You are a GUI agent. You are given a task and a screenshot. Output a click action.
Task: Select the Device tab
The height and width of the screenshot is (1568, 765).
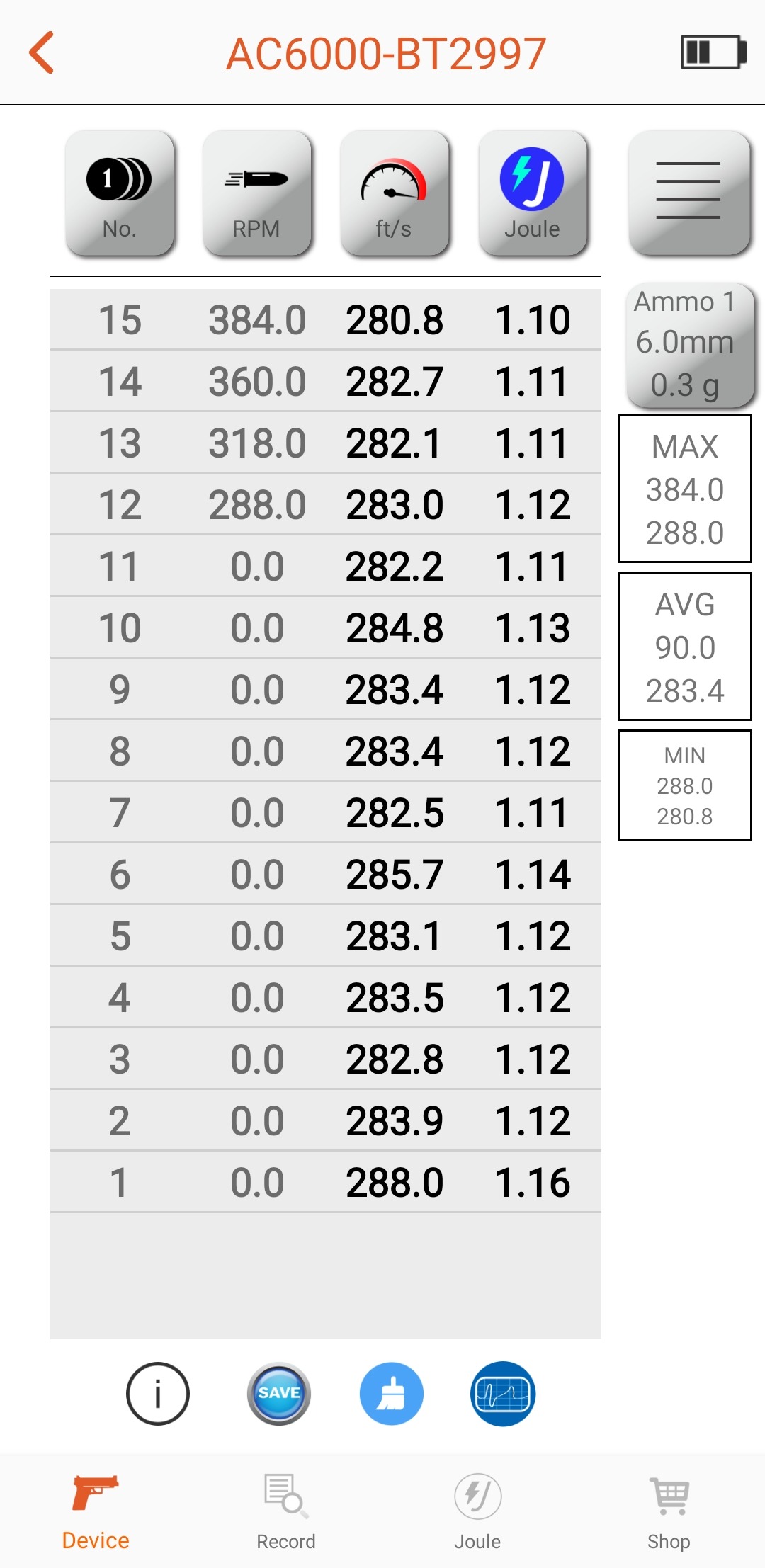(96, 1511)
